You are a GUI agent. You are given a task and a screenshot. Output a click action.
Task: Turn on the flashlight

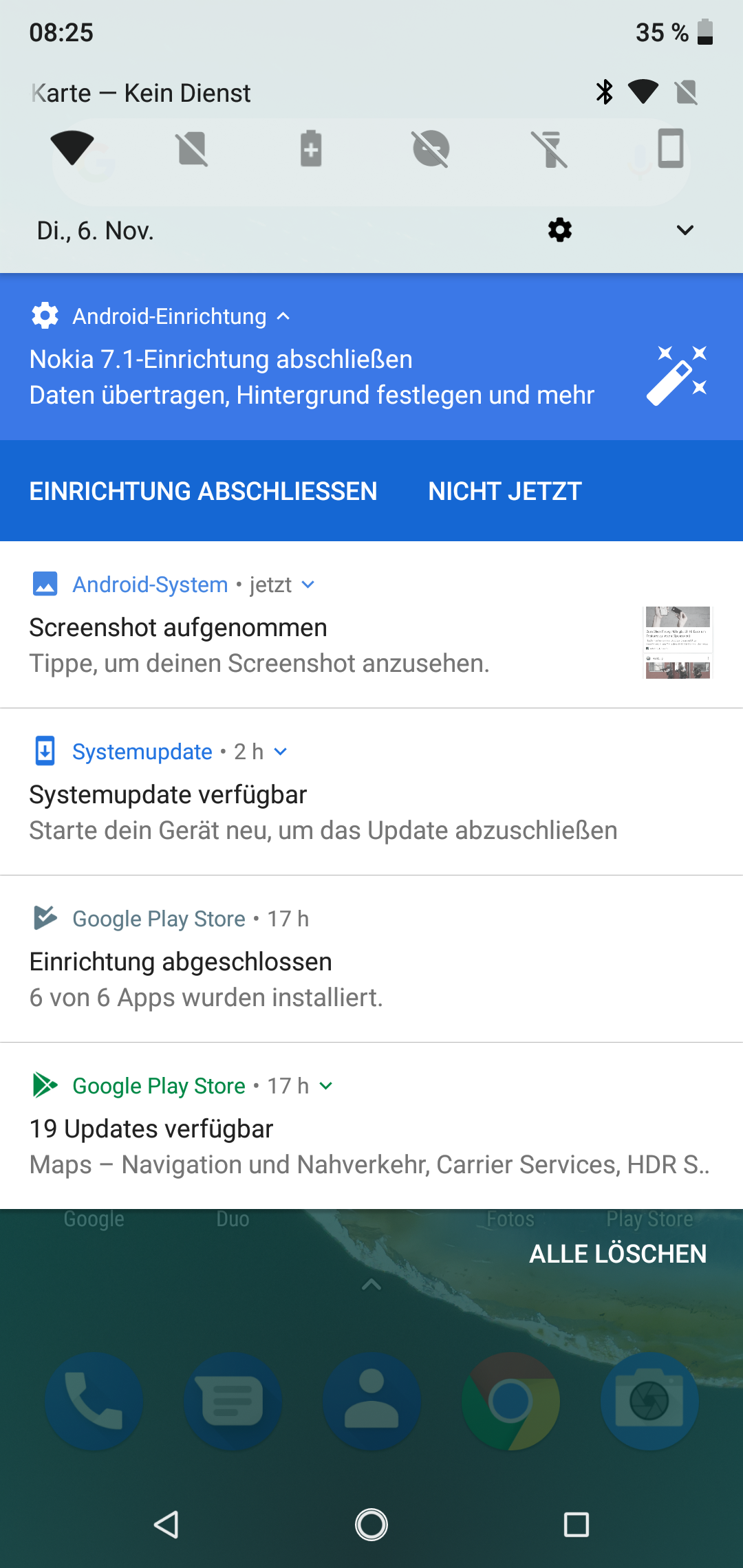(x=550, y=148)
